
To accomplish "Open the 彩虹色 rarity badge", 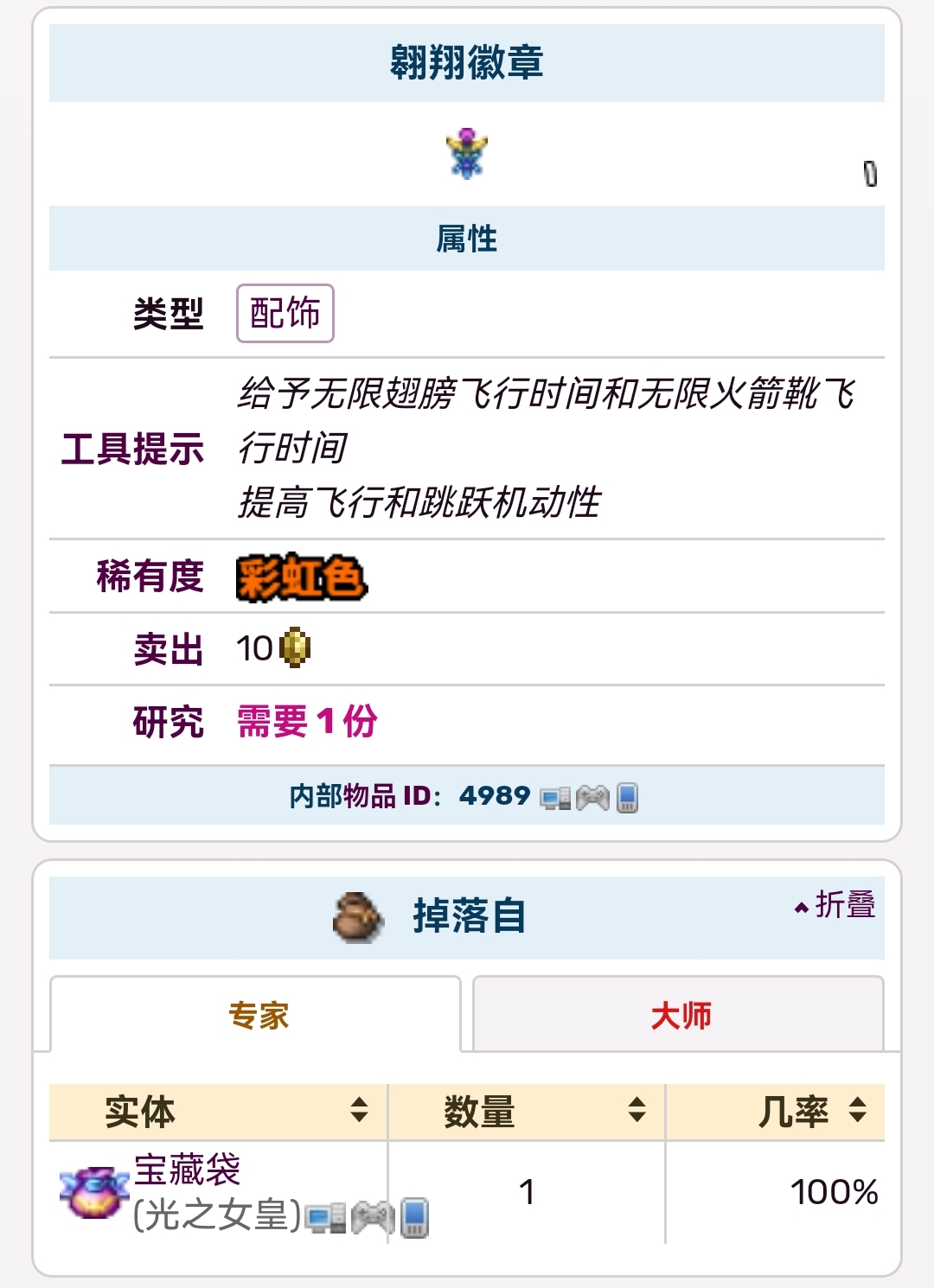I will pos(301,577).
